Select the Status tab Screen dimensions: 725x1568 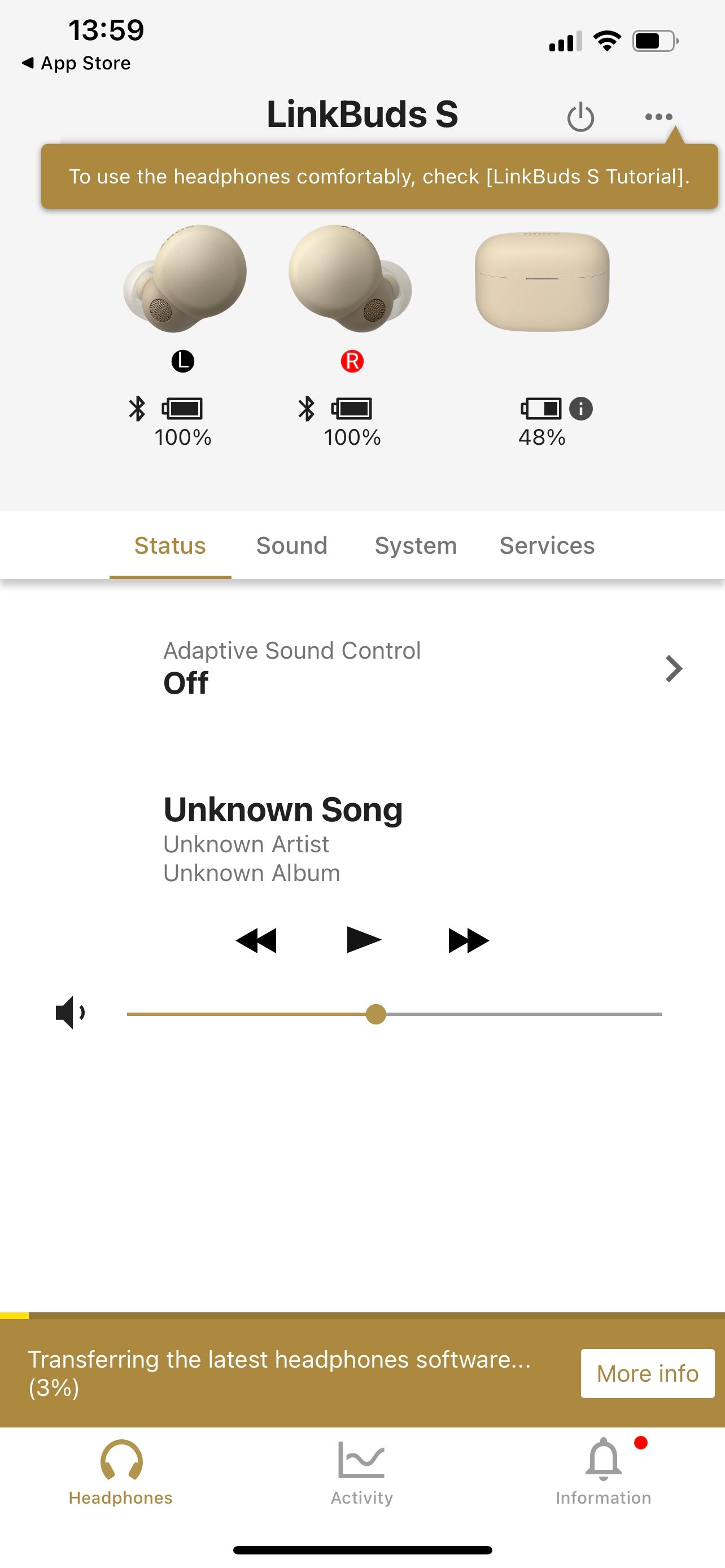pyautogui.click(x=170, y=545)
